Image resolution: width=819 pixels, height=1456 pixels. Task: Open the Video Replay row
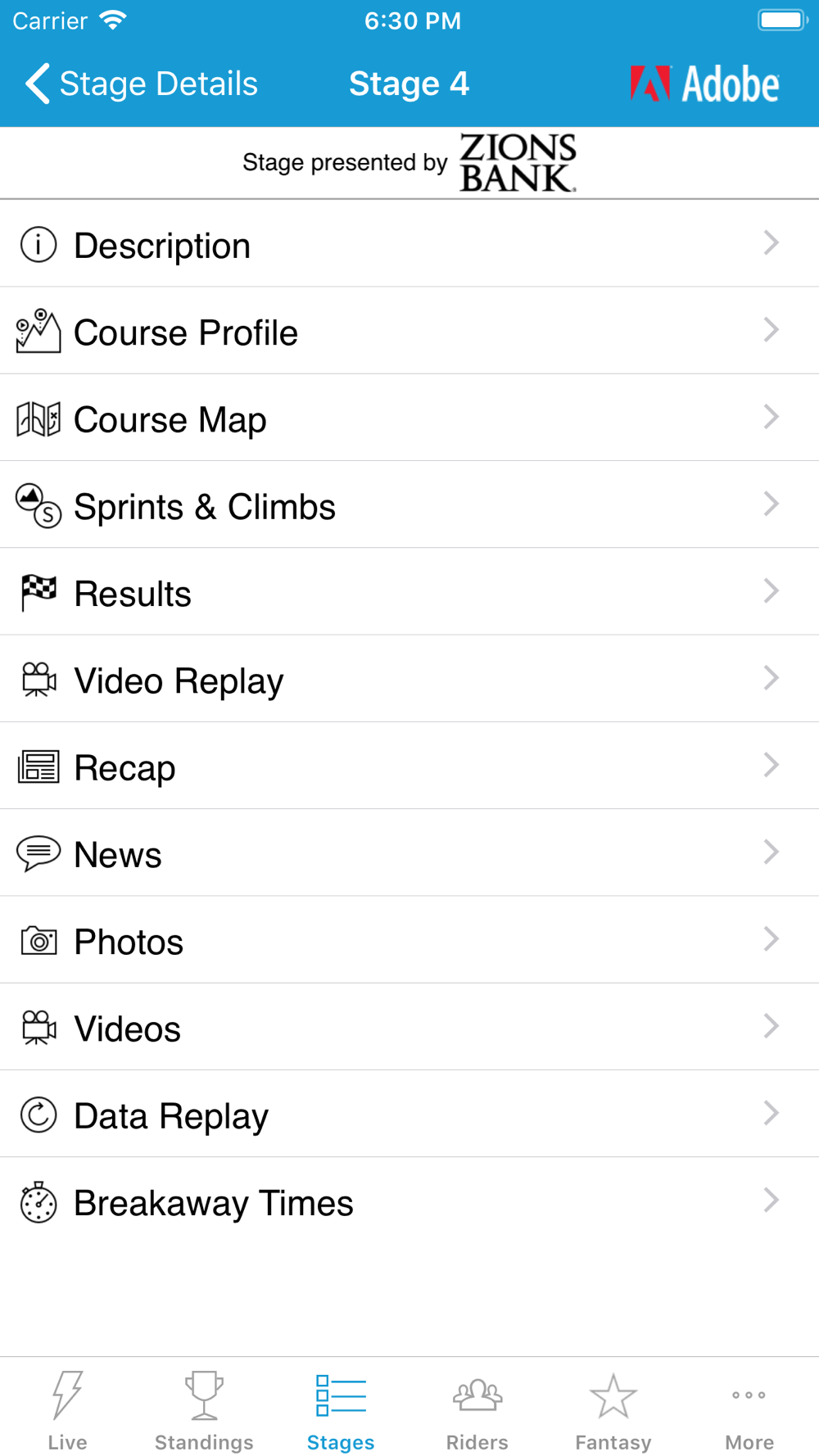[x=409, y=679]
